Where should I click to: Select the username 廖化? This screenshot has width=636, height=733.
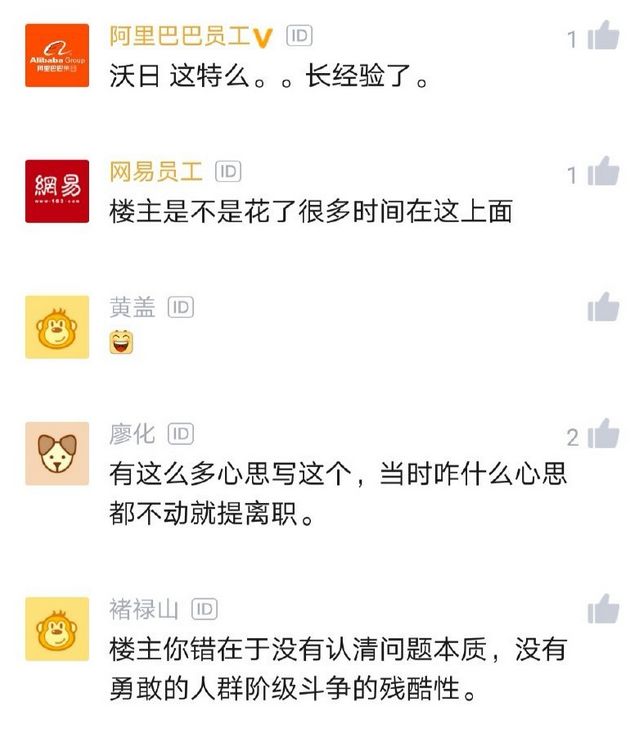pos(132,434)
